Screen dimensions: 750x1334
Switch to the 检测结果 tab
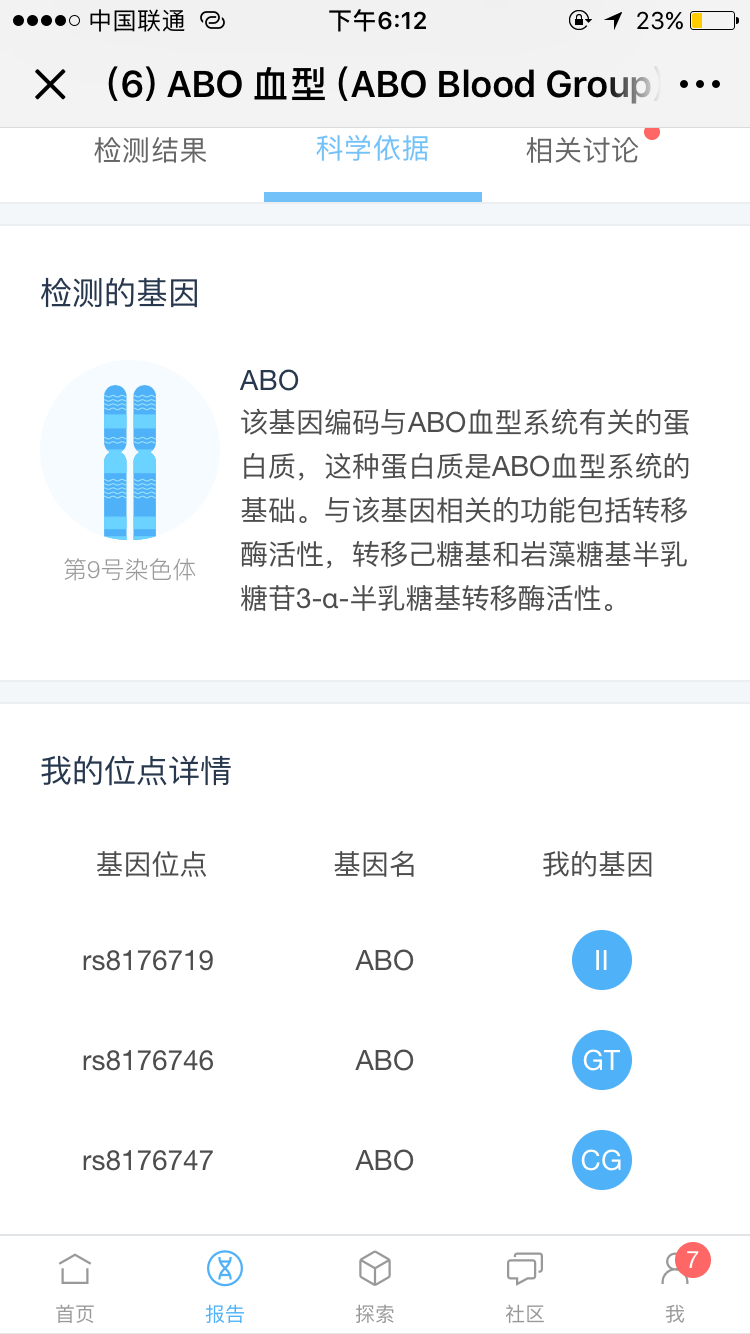click(150, 151)
